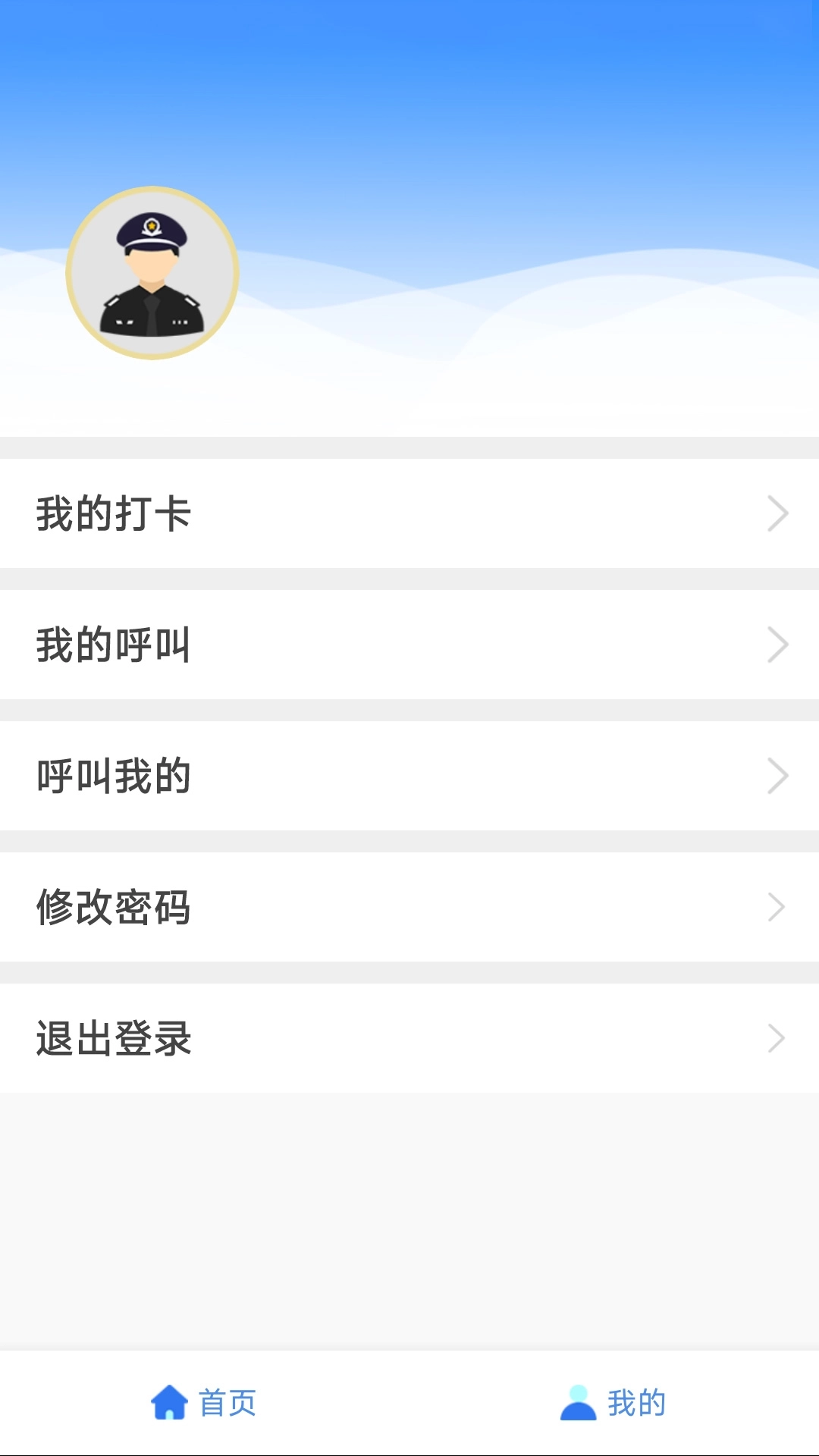Tap the person icon in the bottom bar
Viewport: 819px width, 1456px height.
[579, 1401]
